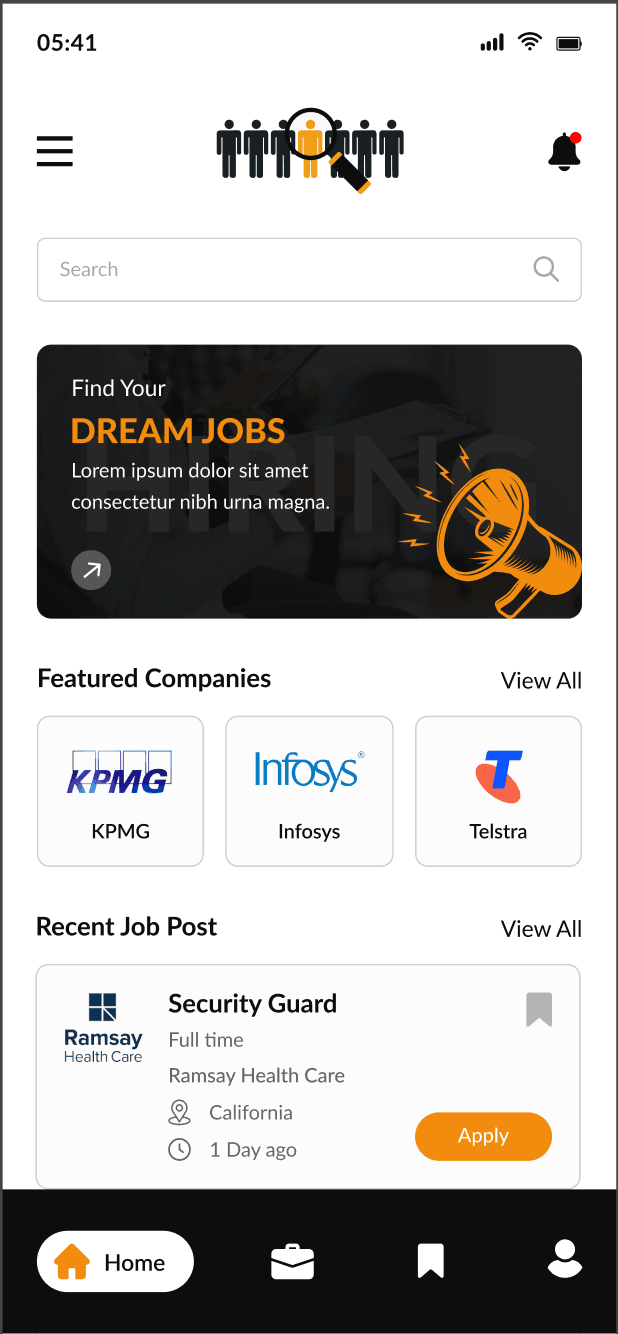Viewport: 618px width, 1334px height.
Task: Select the Home tab
Action: [115, 1262]
